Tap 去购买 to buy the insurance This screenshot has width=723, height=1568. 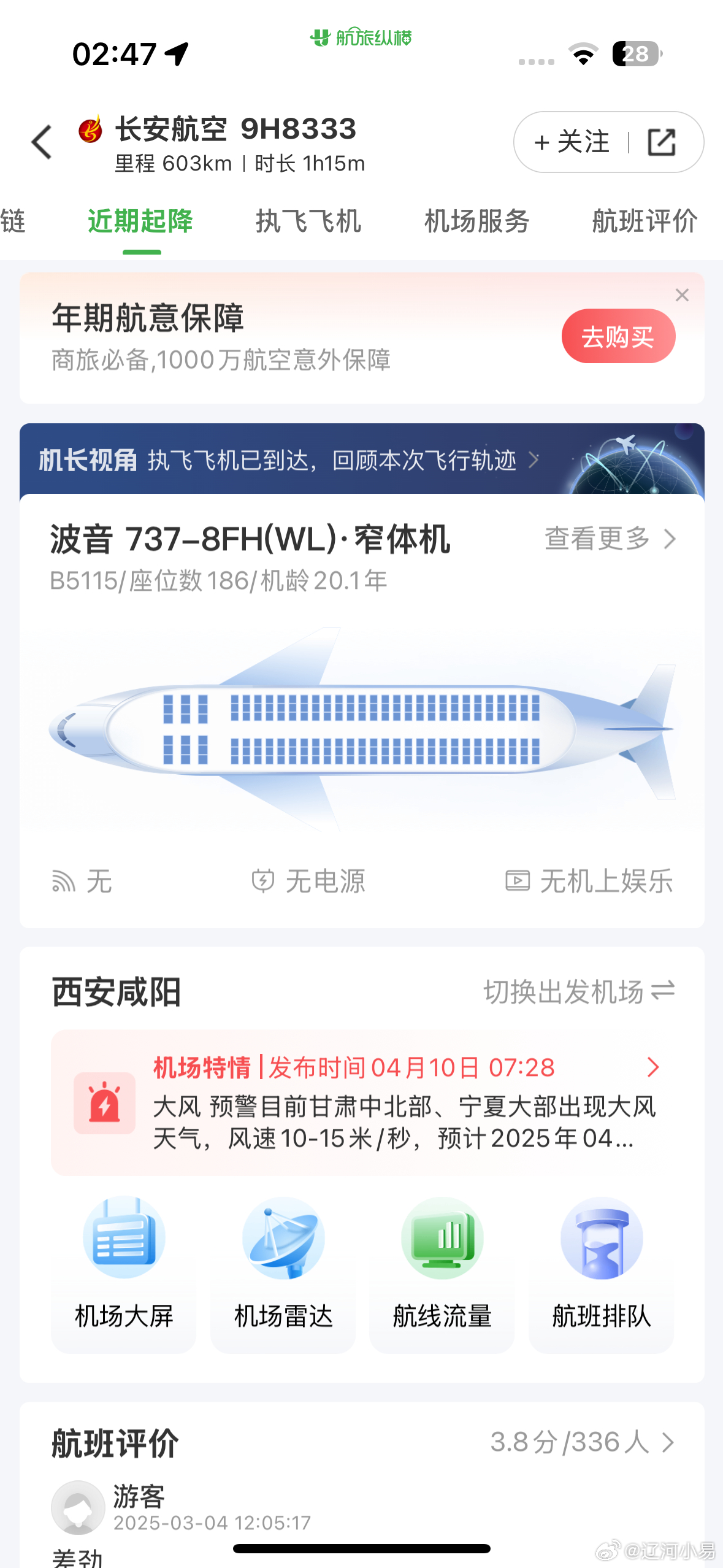(618, 337)
